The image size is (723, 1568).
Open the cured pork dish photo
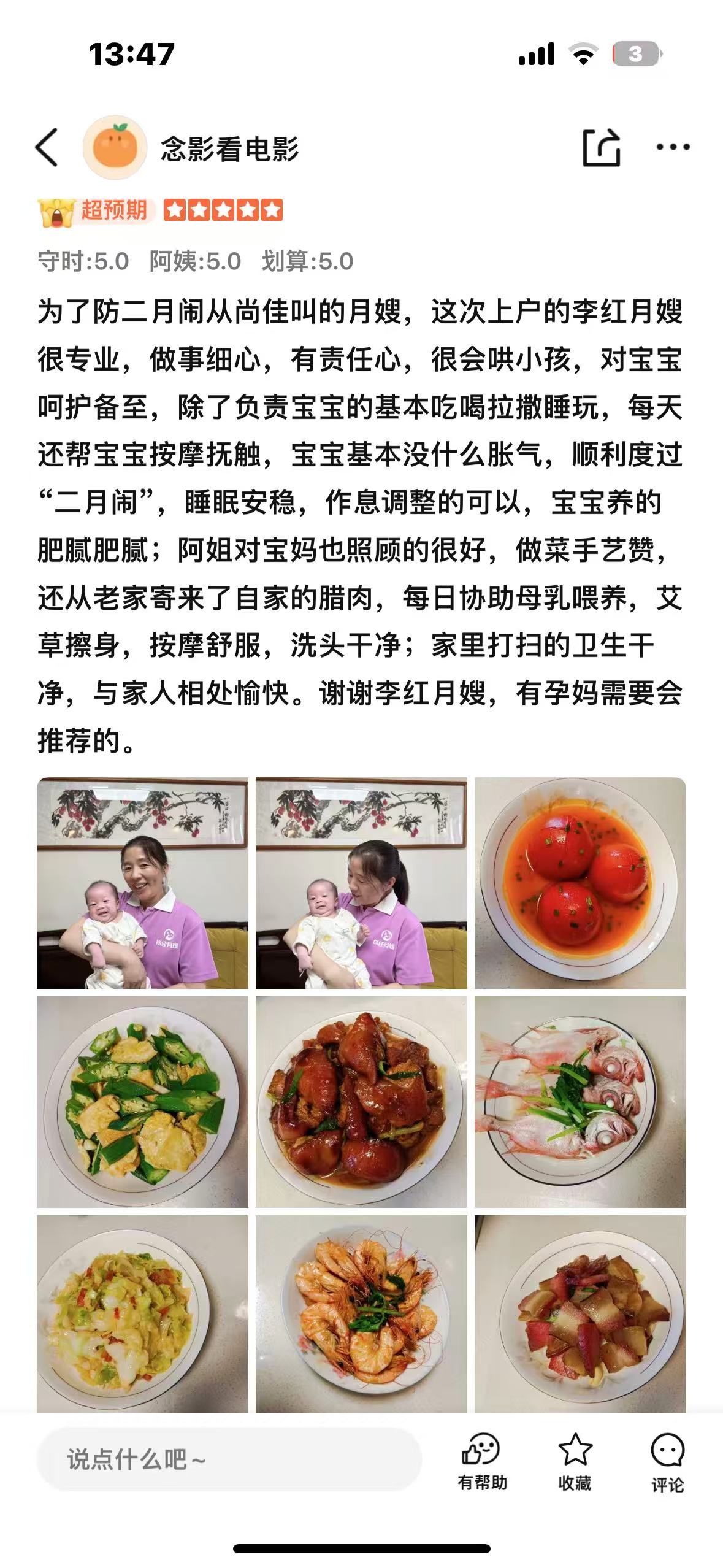(x=580, y=1314)
